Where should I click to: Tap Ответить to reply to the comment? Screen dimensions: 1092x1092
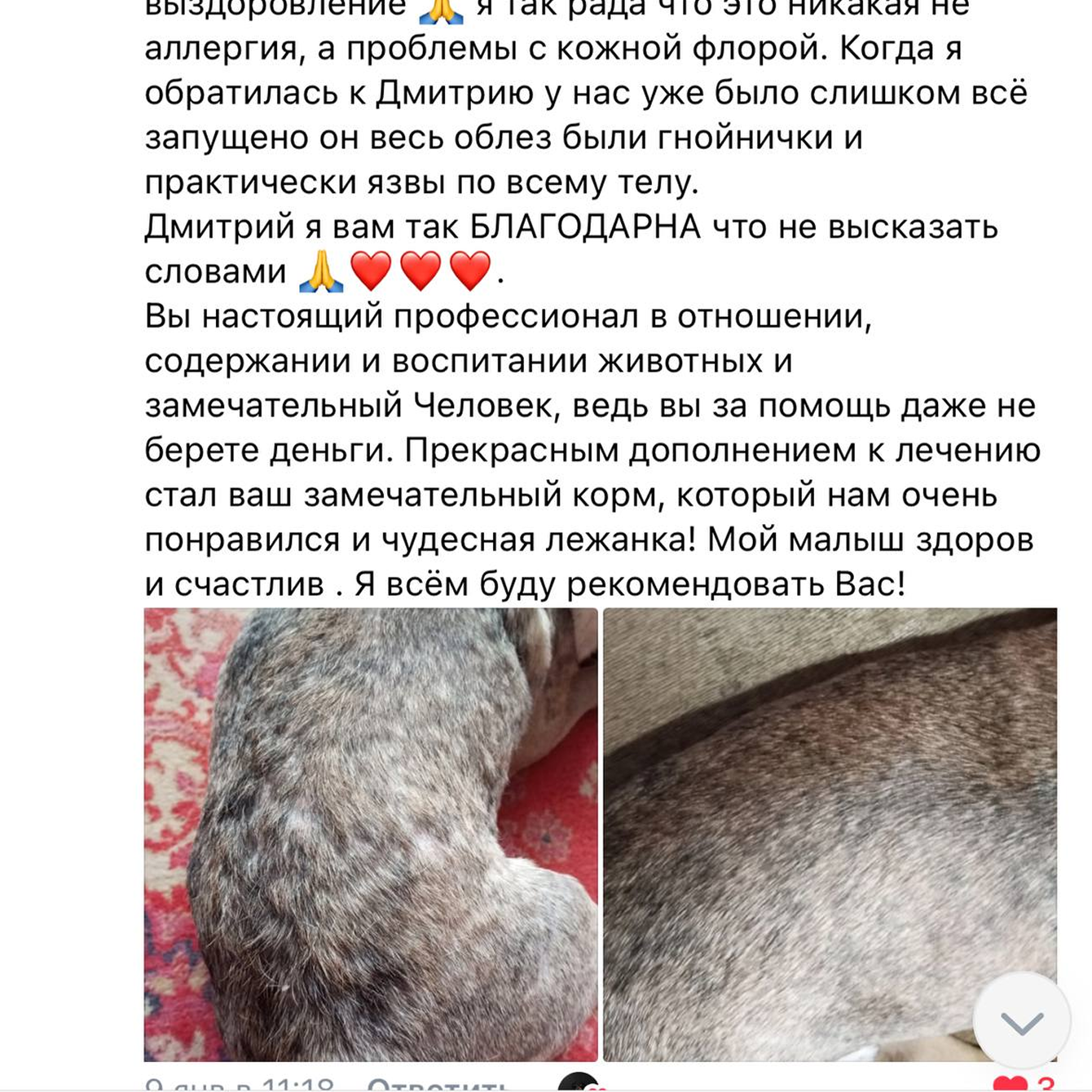coord(438,1085)
